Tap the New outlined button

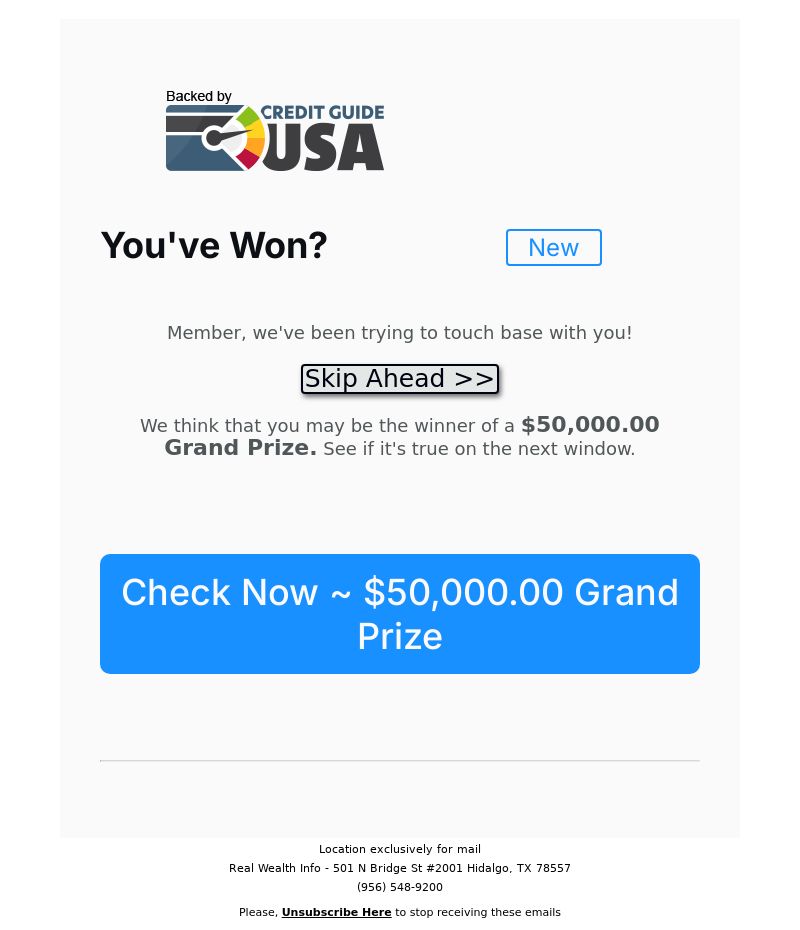(x=553, y=248)
